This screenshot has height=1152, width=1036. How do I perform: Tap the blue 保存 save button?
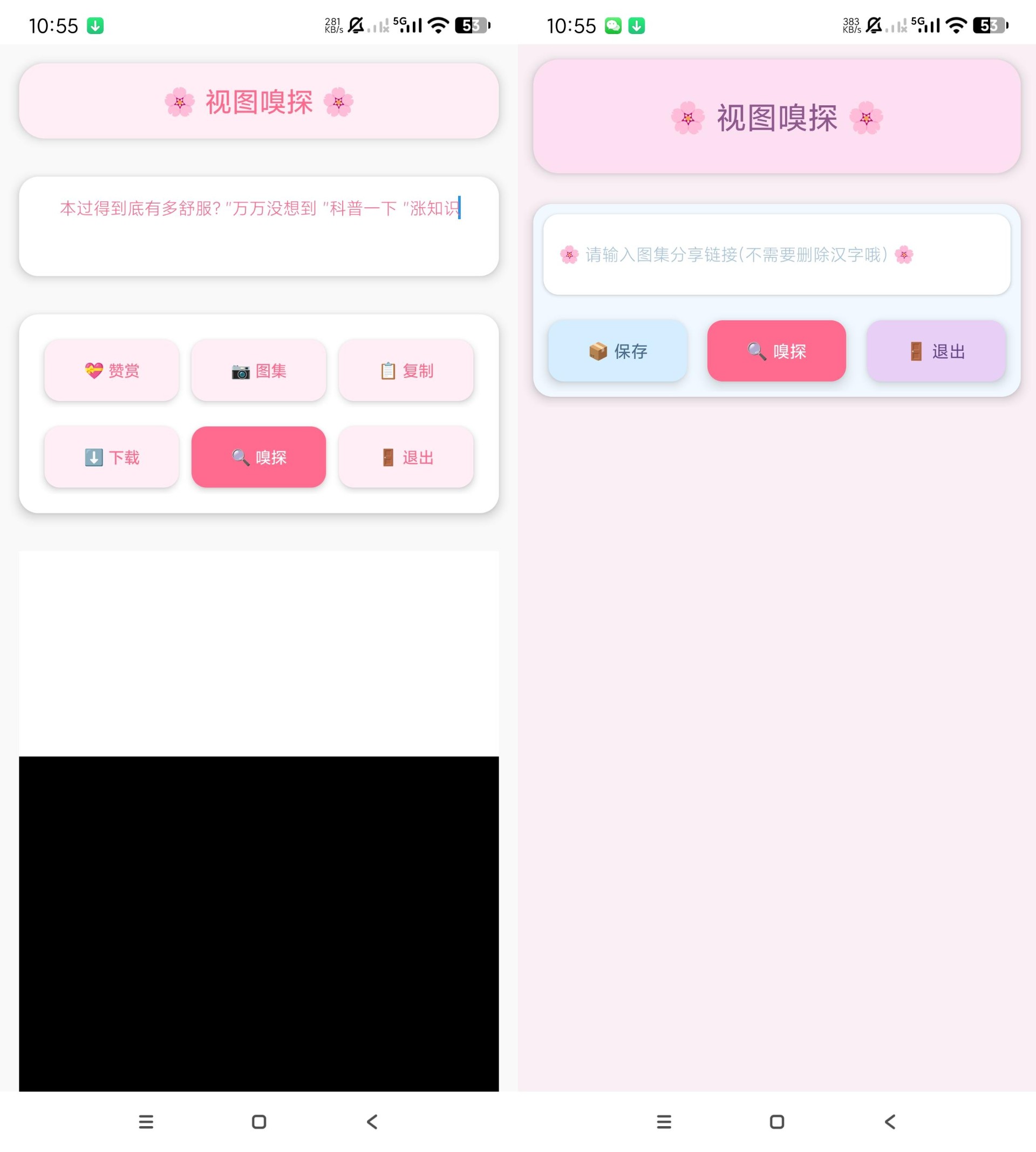(x=618, y=351)
